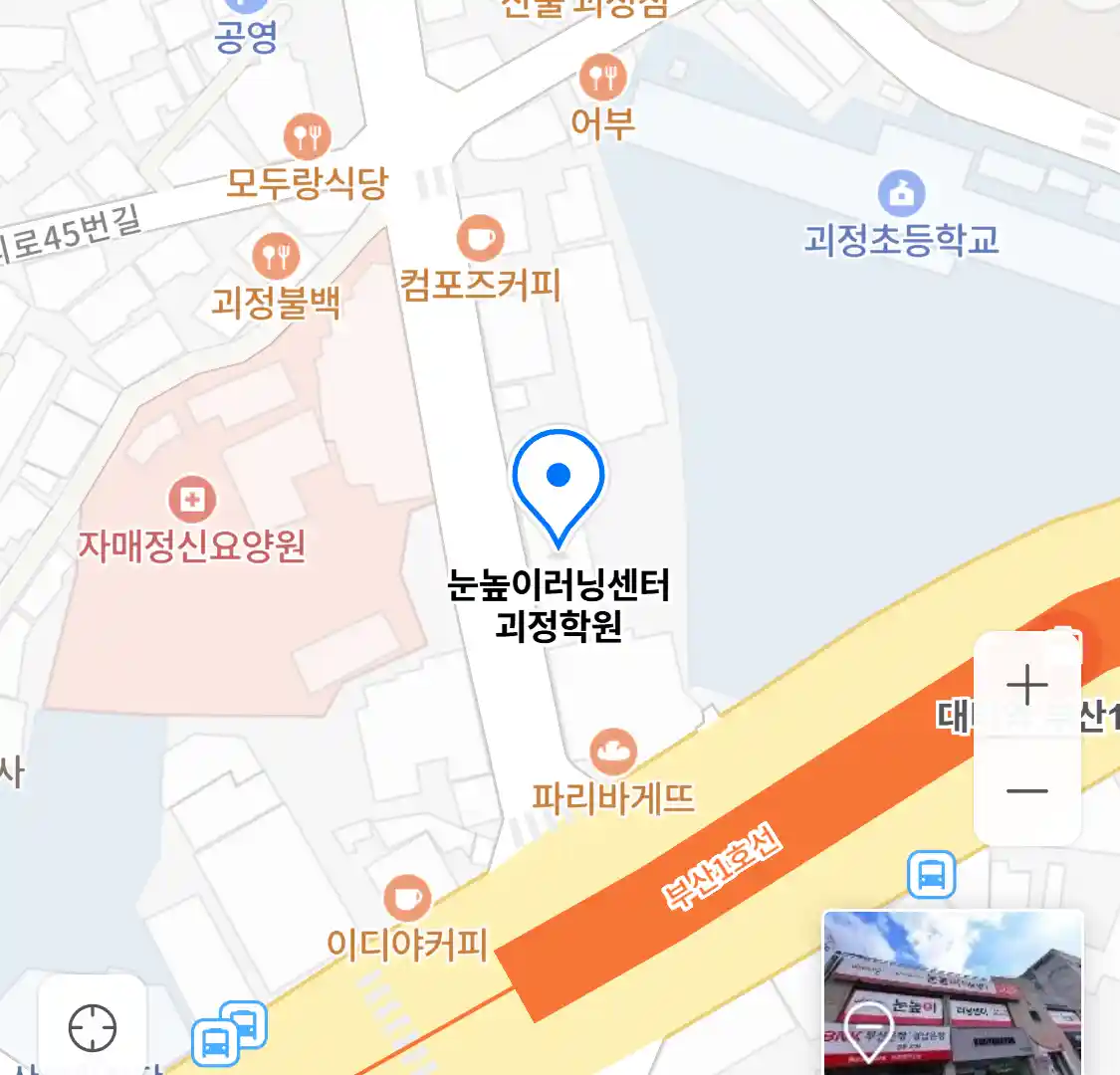Open 컴포즈커피 cafe marker

pyautogui.click(x=481, y=239)
